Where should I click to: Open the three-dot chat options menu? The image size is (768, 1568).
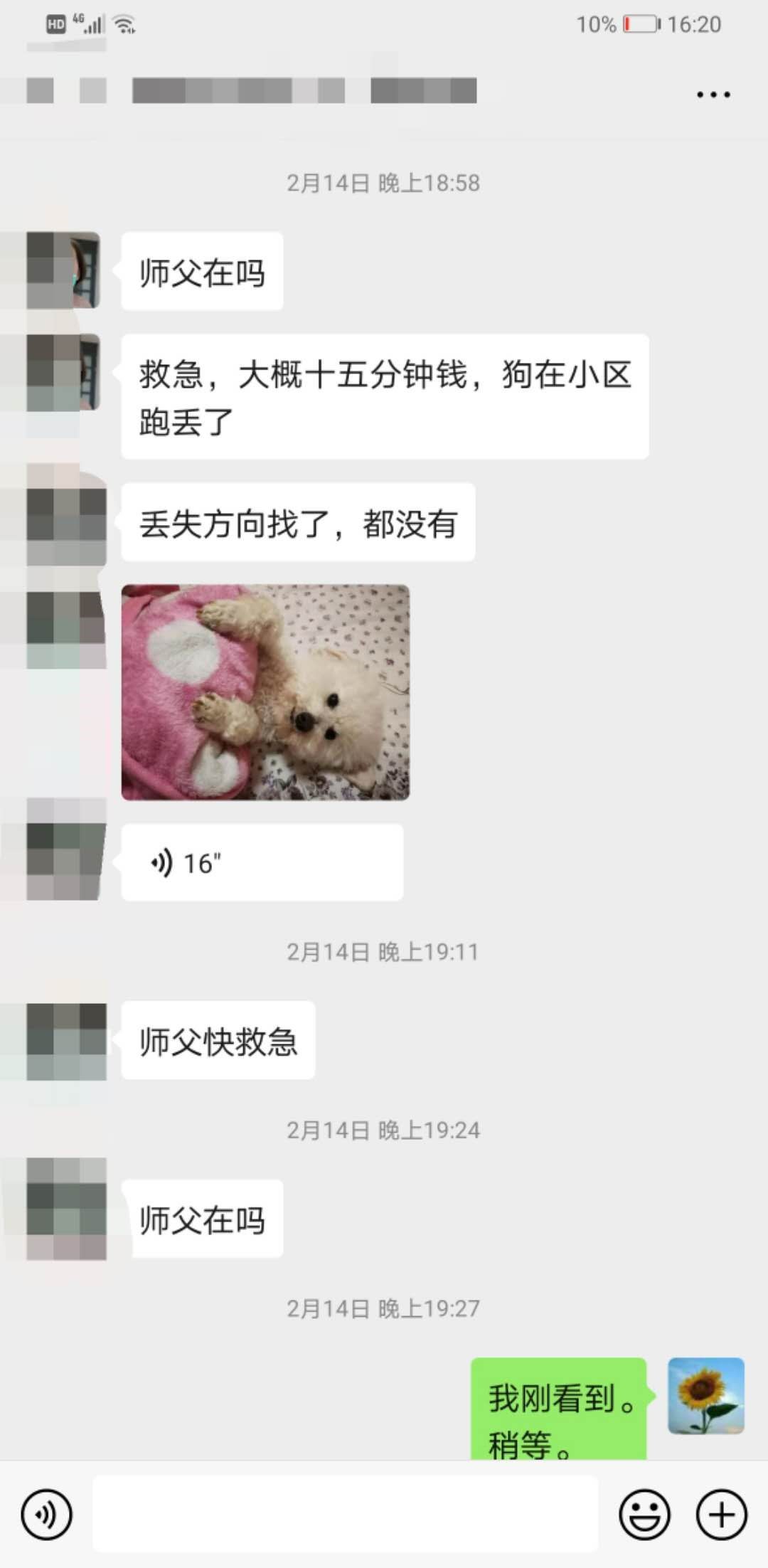coord(713,95)
